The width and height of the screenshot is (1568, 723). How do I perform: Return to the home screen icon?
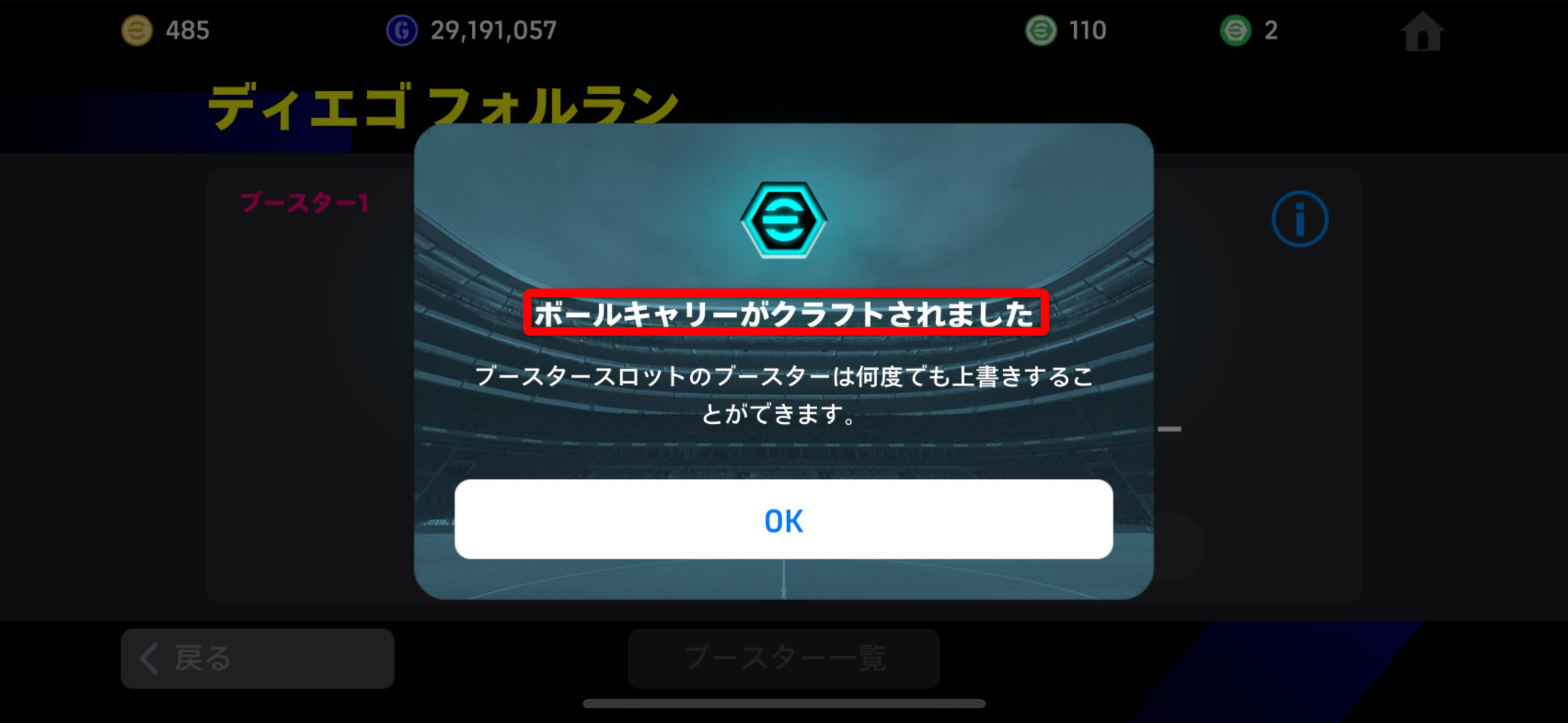tap(1423, 32)
